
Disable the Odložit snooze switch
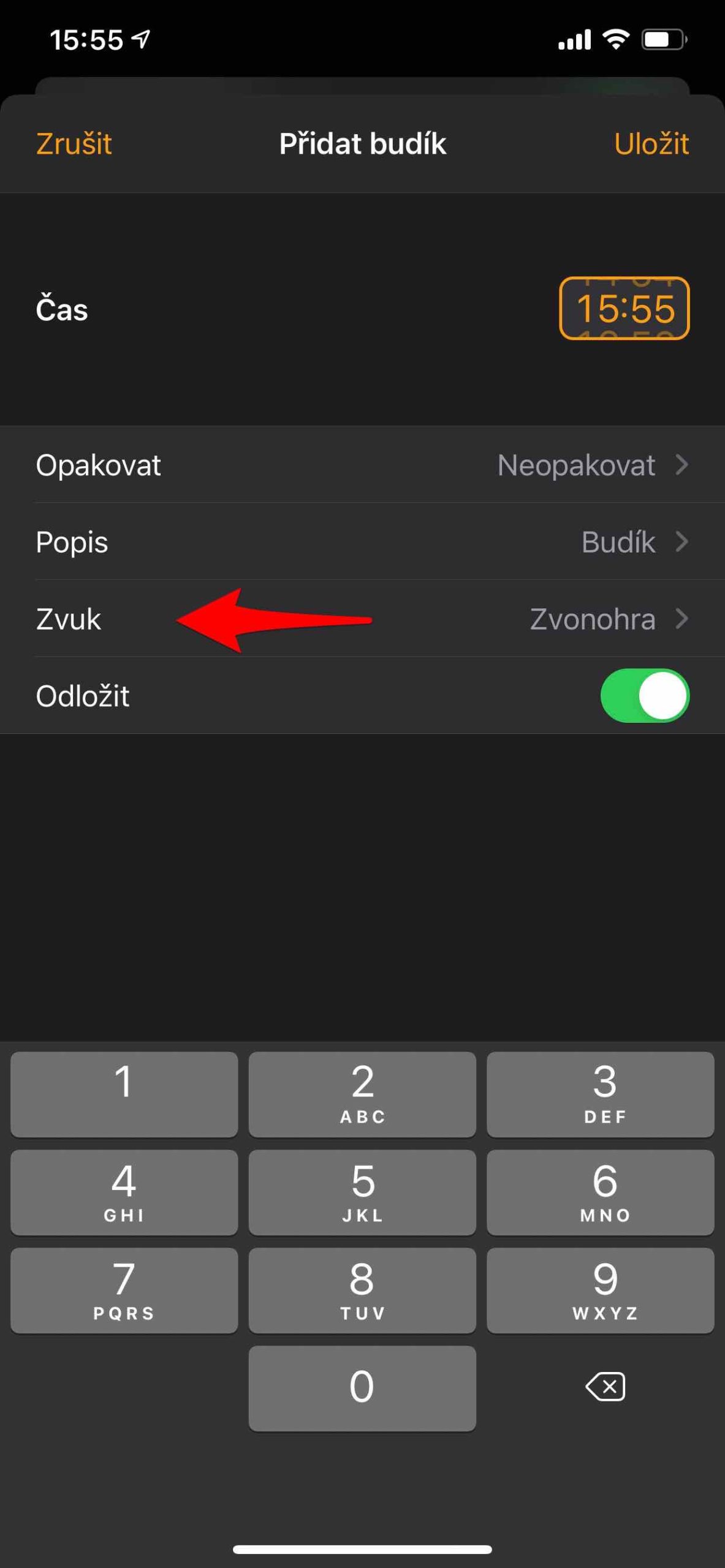pyautogui.click(x=645, y=695)
